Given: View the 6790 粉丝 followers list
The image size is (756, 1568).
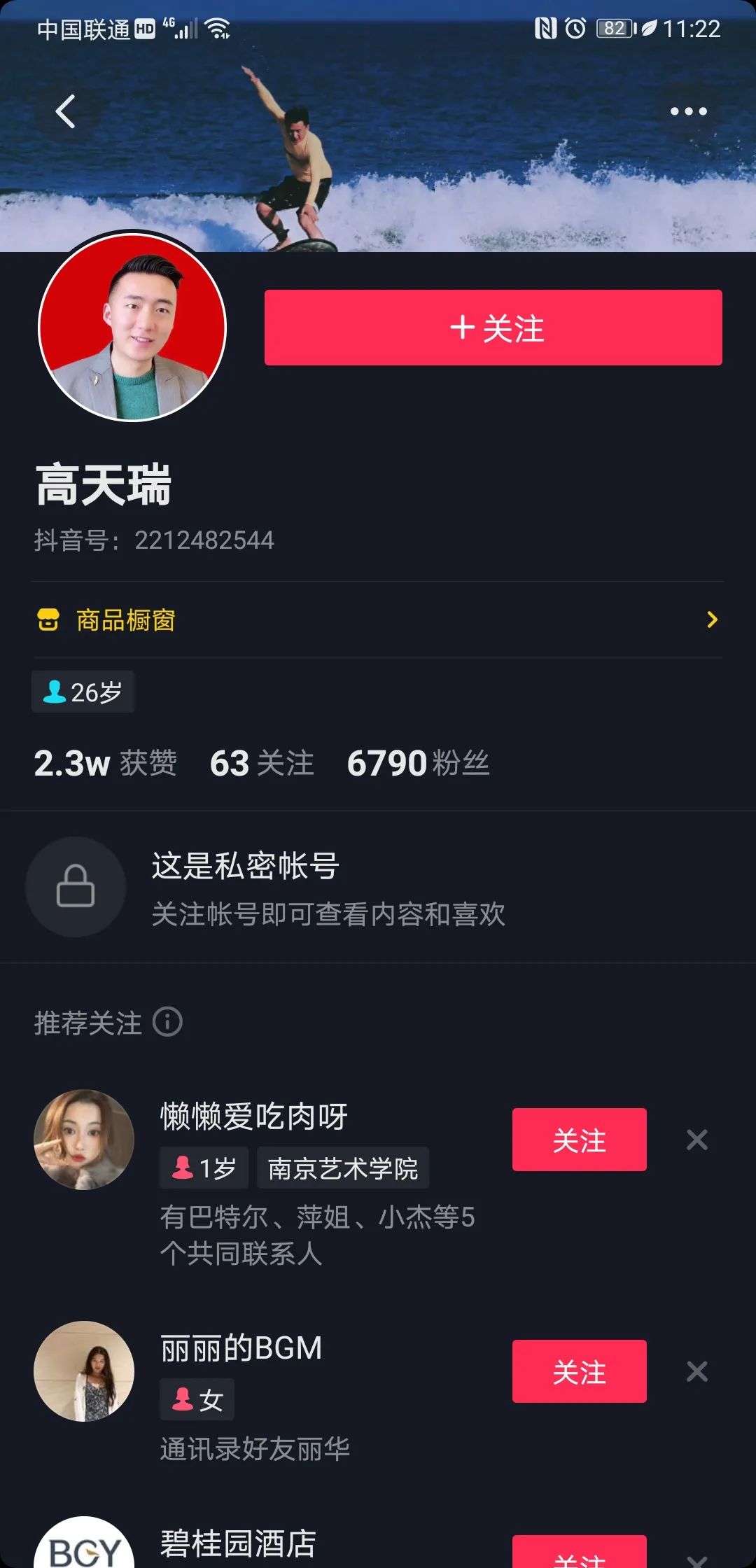Looking at the screenshot, I should (418, 763).
